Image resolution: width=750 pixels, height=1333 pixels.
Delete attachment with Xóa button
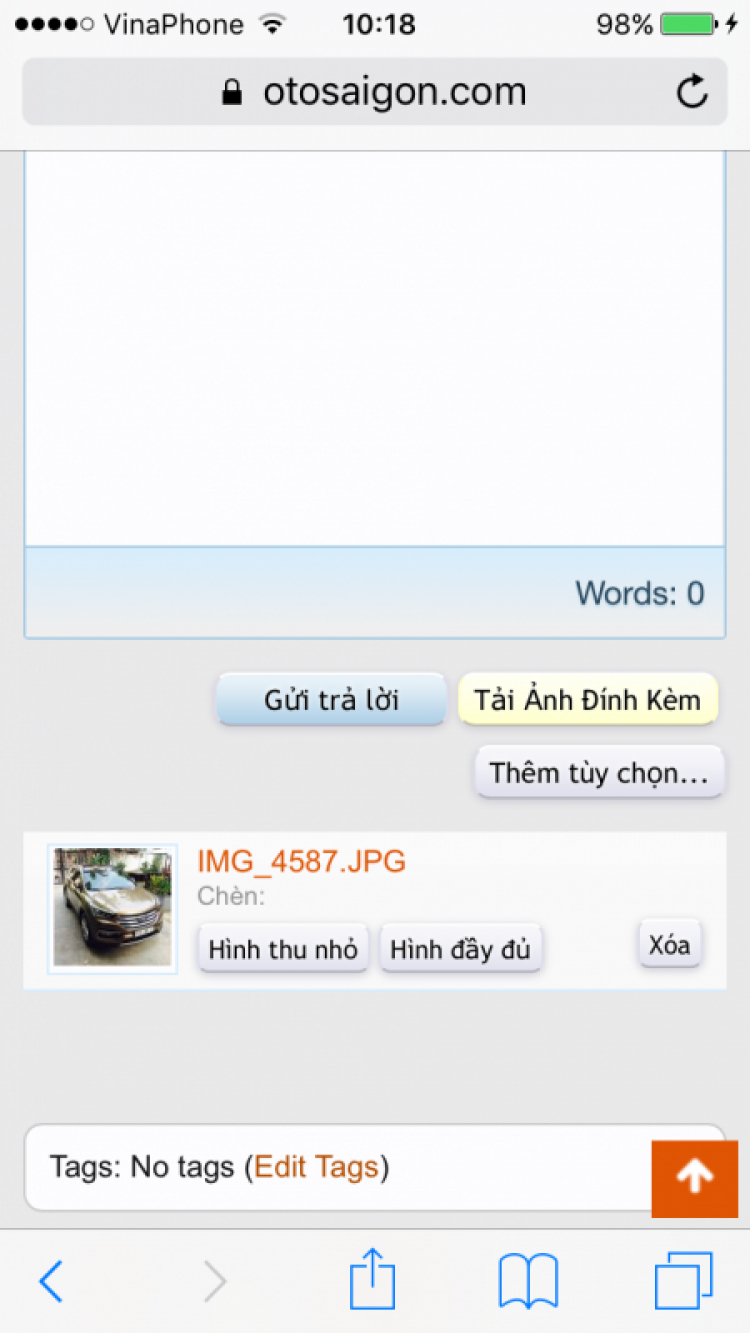669,945
